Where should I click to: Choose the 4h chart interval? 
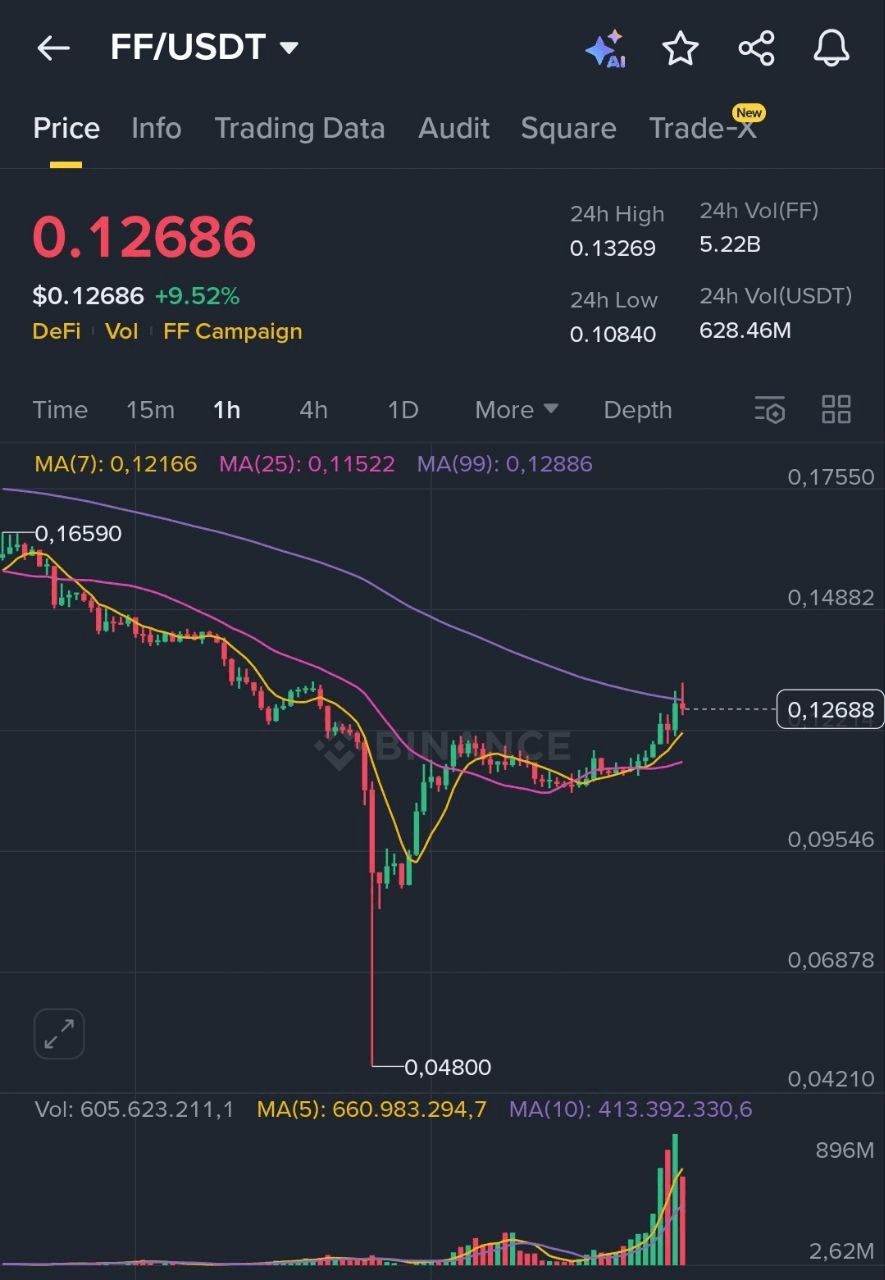(313, 410)
